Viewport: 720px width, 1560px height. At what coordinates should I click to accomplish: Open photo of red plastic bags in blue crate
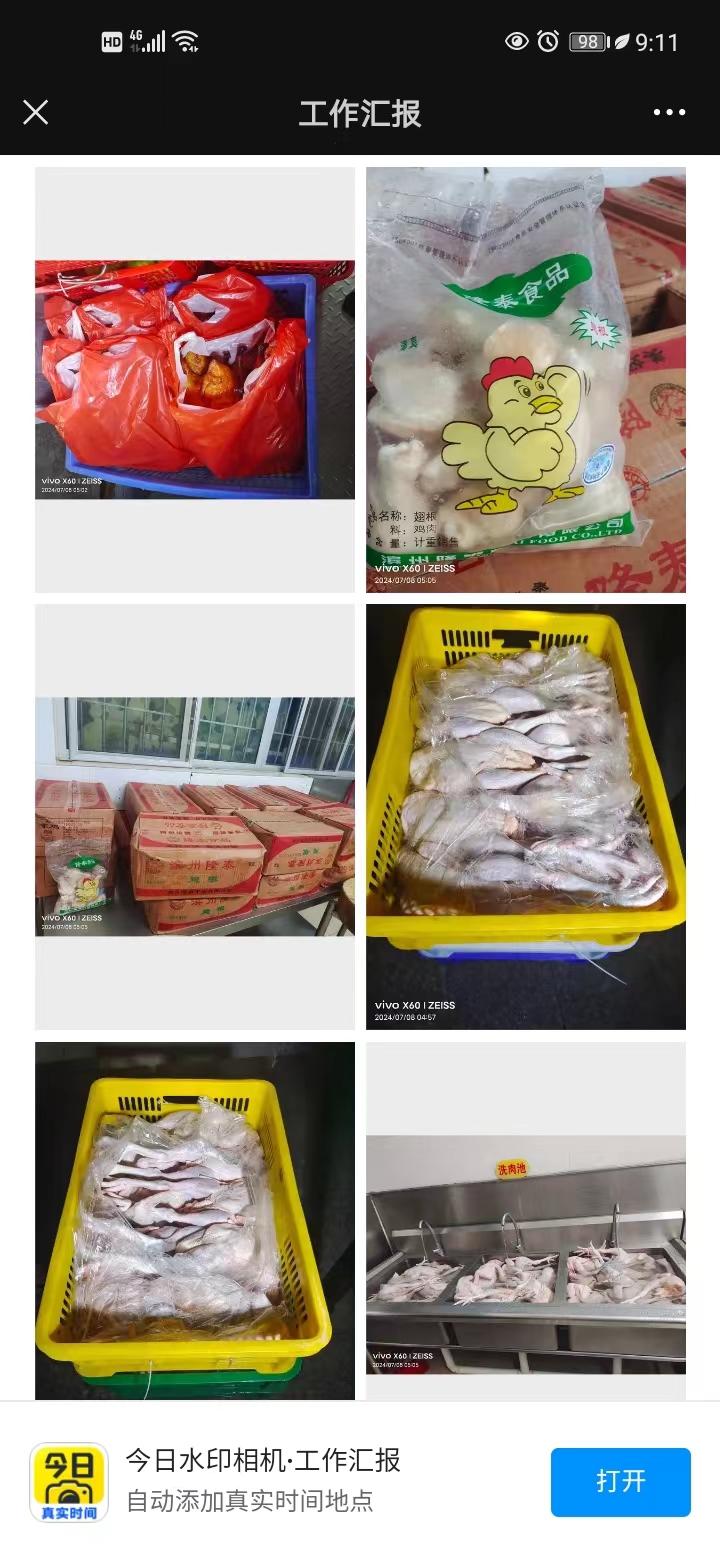[x=195, y=380]
